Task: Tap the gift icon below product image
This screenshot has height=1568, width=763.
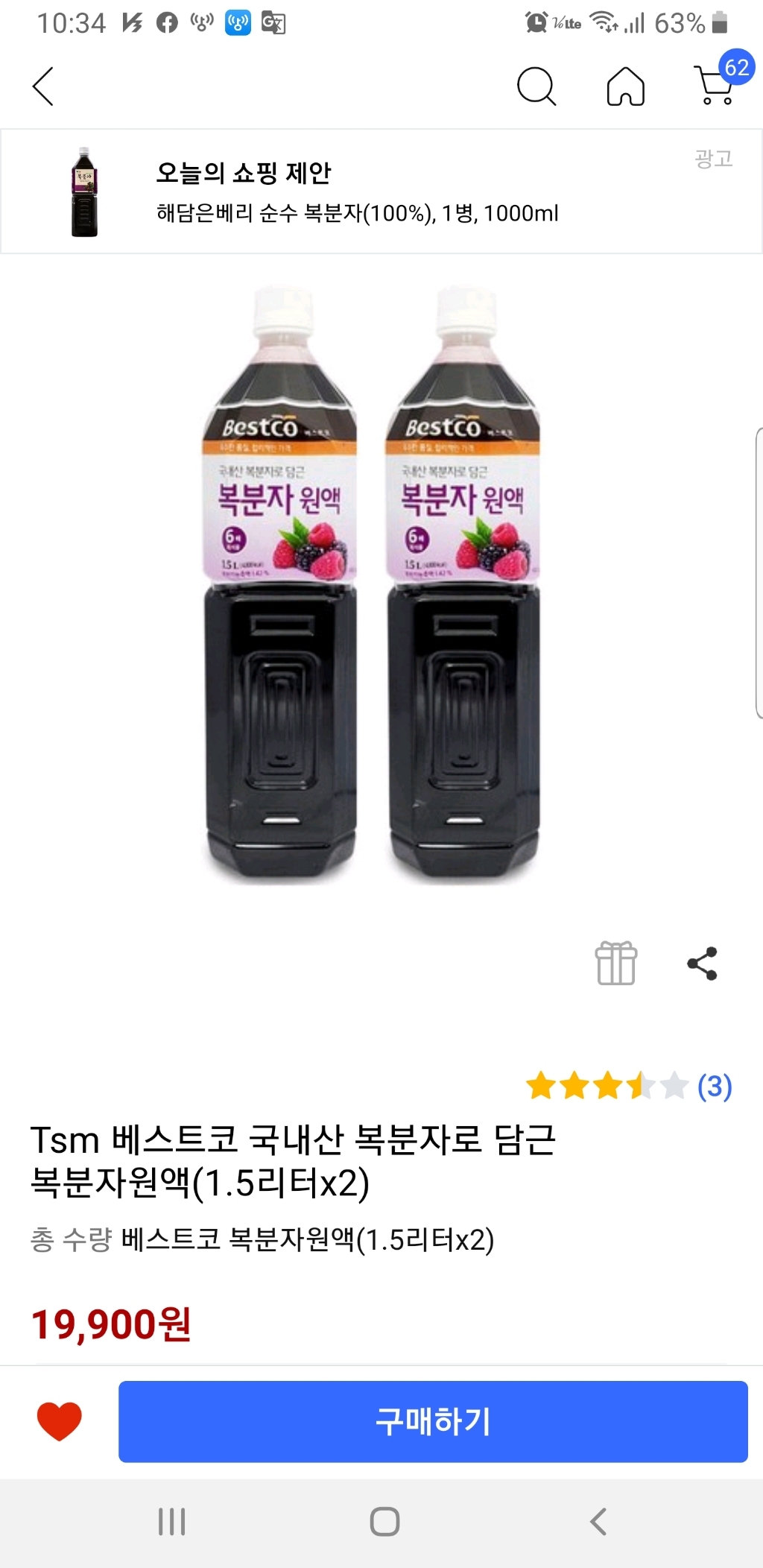Action: 616,963
